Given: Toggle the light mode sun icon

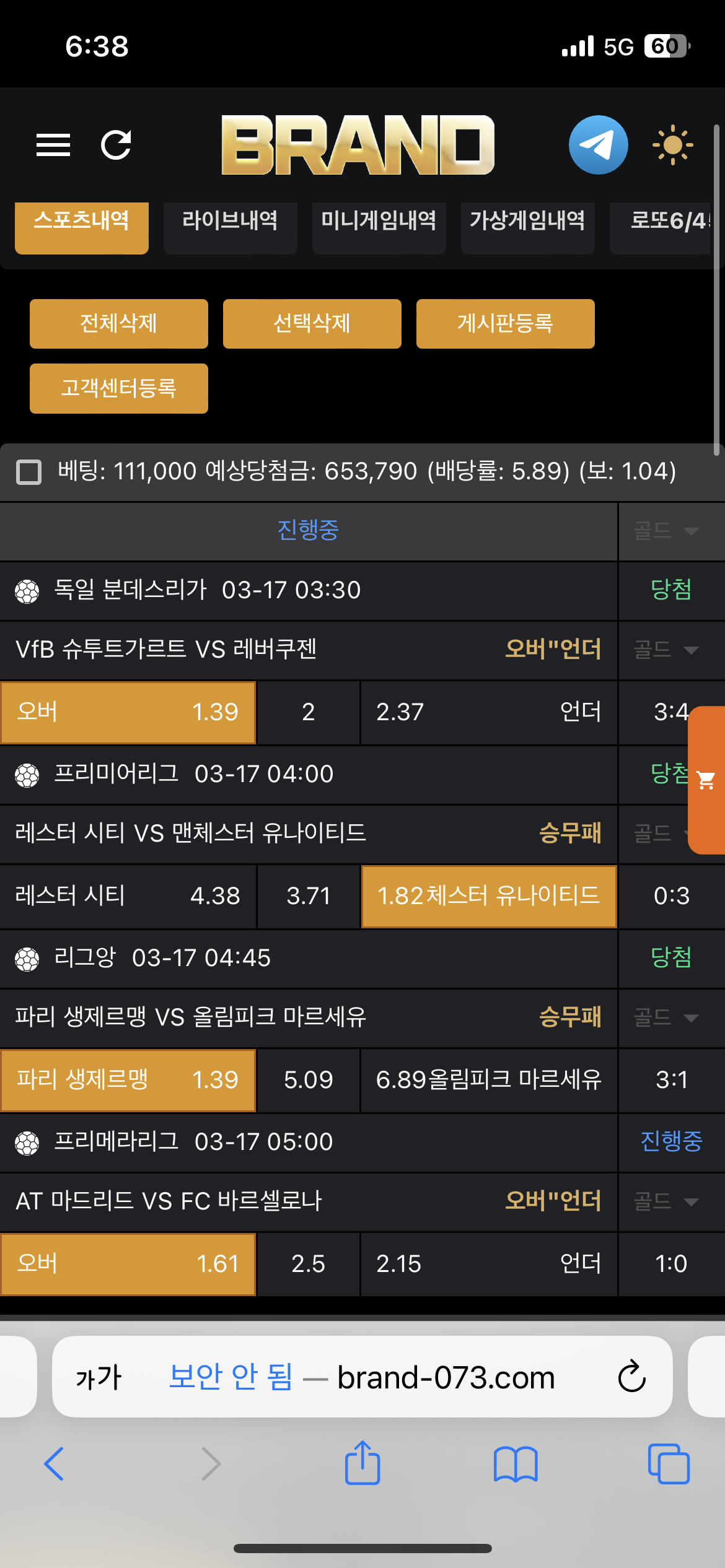Looking at the screenshot, I should point(672,145).
